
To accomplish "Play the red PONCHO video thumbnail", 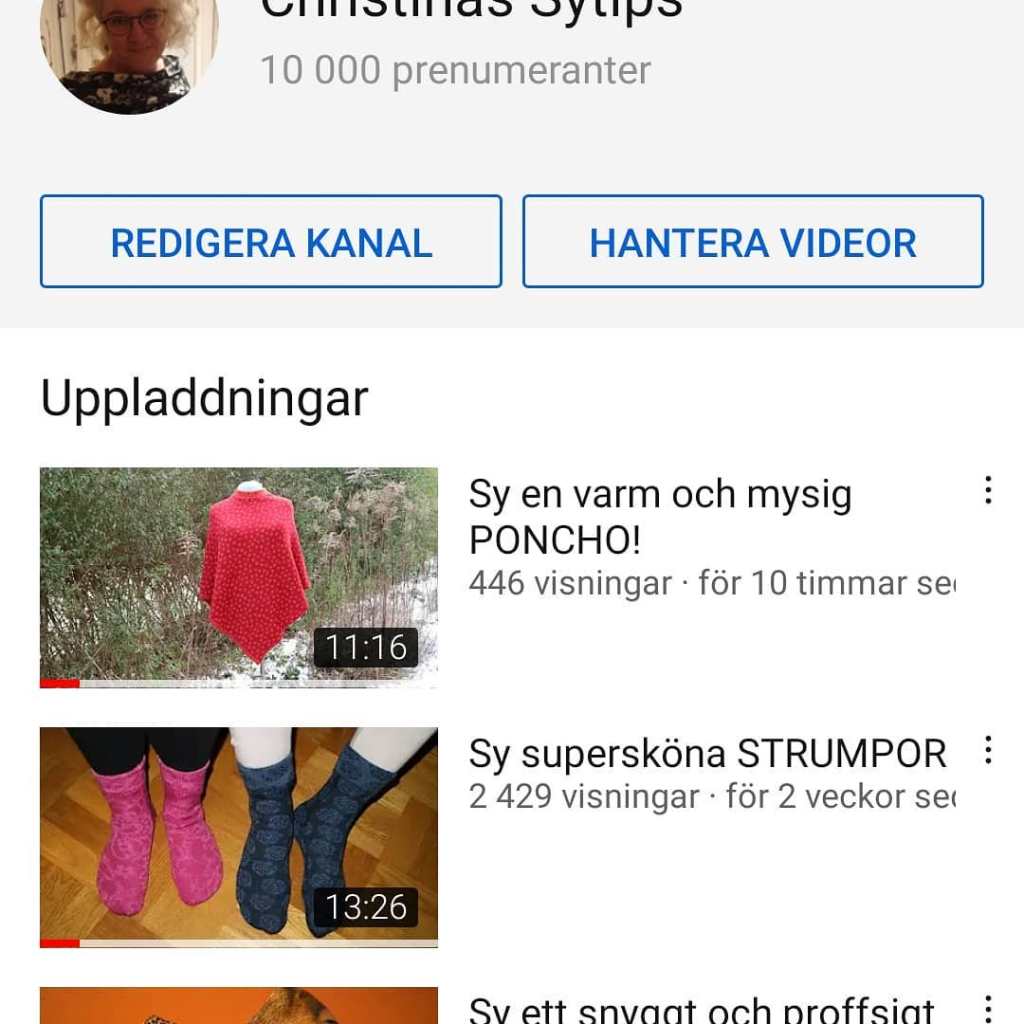I will click(x=238, y=577).
